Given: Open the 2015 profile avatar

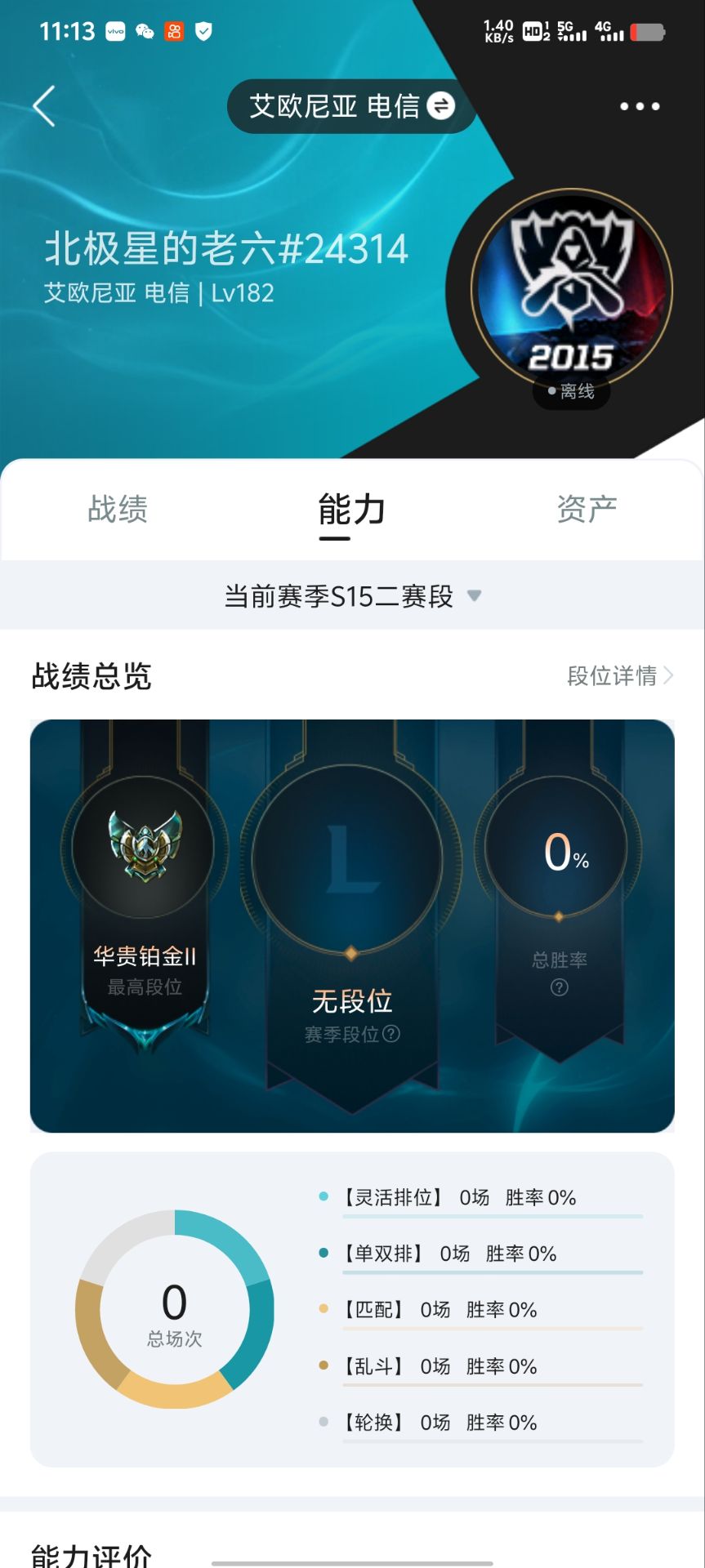Looking at the screenshot, I should click(571, 288).
